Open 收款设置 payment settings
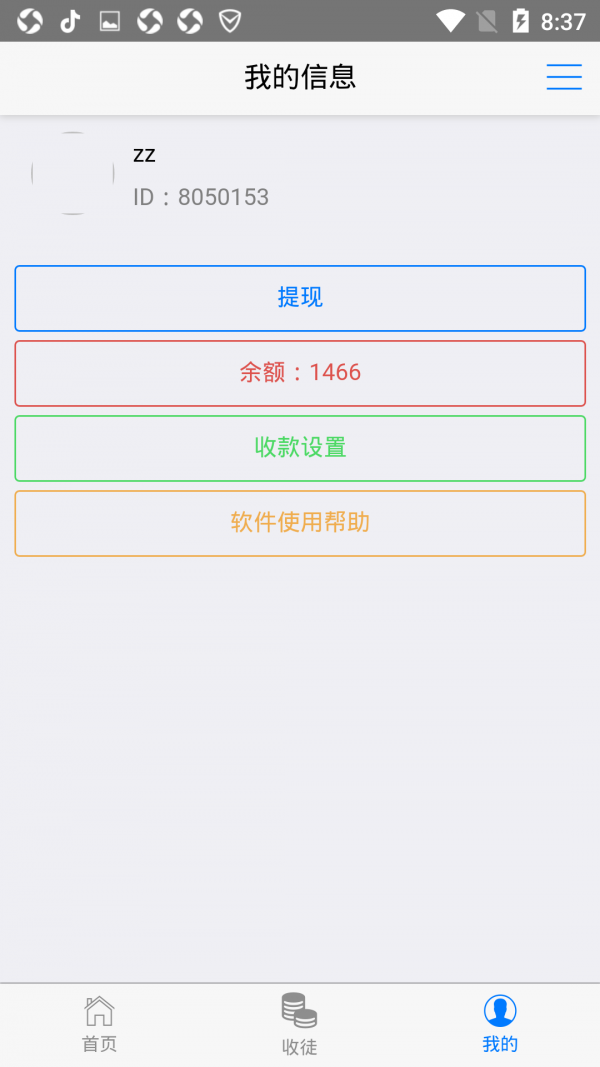The image size is (600, 1067). 300,448
